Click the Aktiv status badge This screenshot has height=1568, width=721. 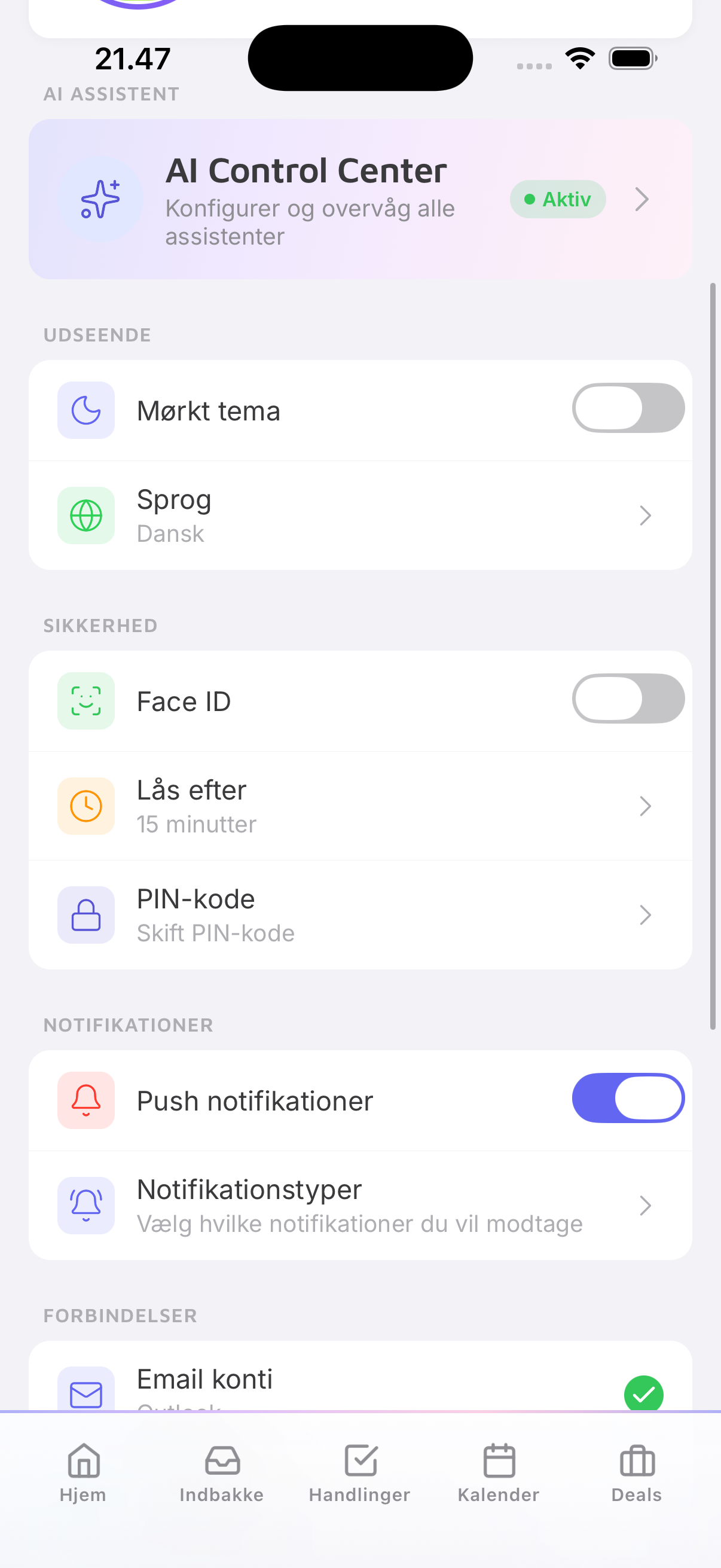(557, 199)
